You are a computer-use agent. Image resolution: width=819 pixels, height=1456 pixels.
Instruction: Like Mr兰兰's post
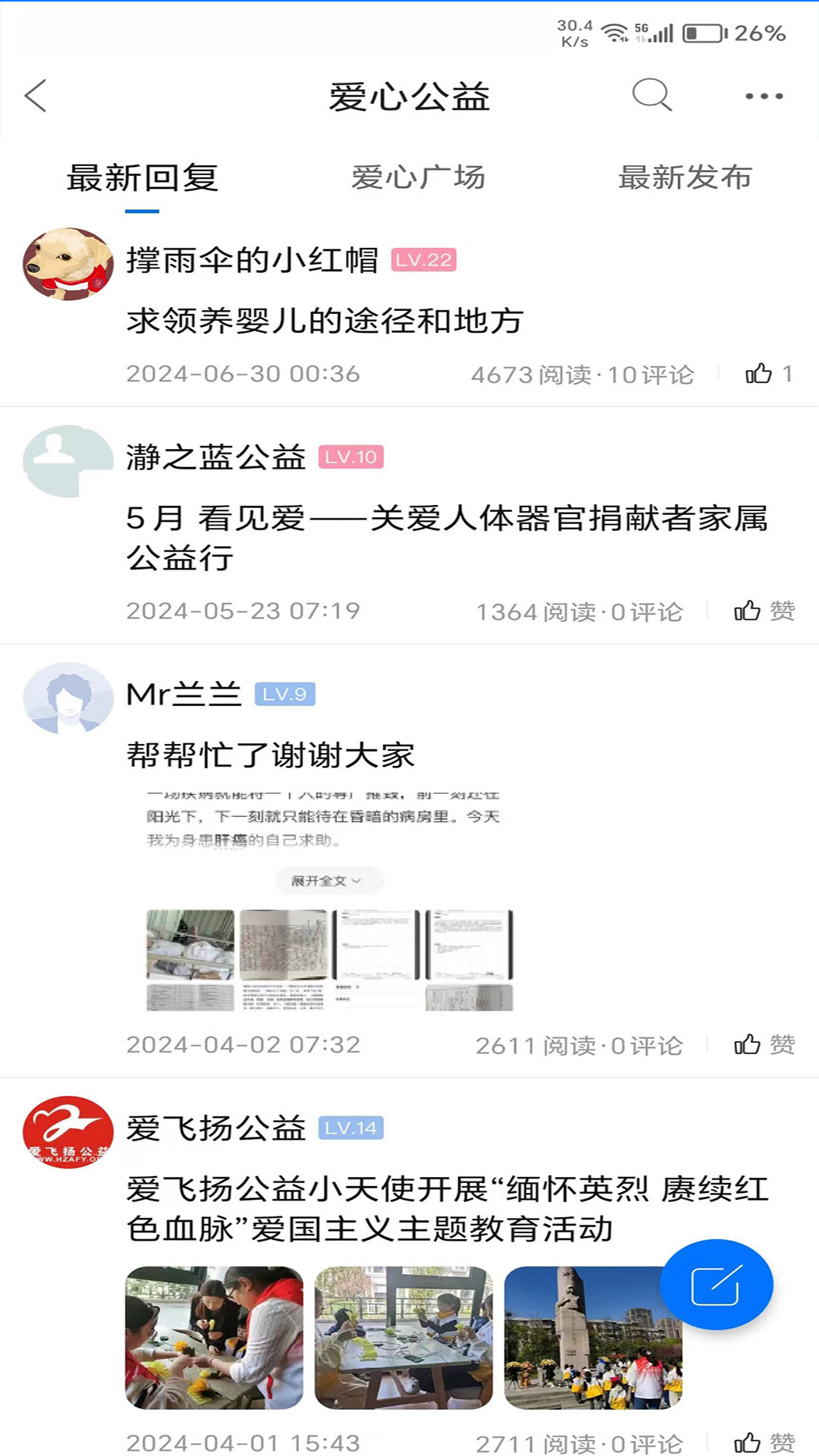(748, 1045)
